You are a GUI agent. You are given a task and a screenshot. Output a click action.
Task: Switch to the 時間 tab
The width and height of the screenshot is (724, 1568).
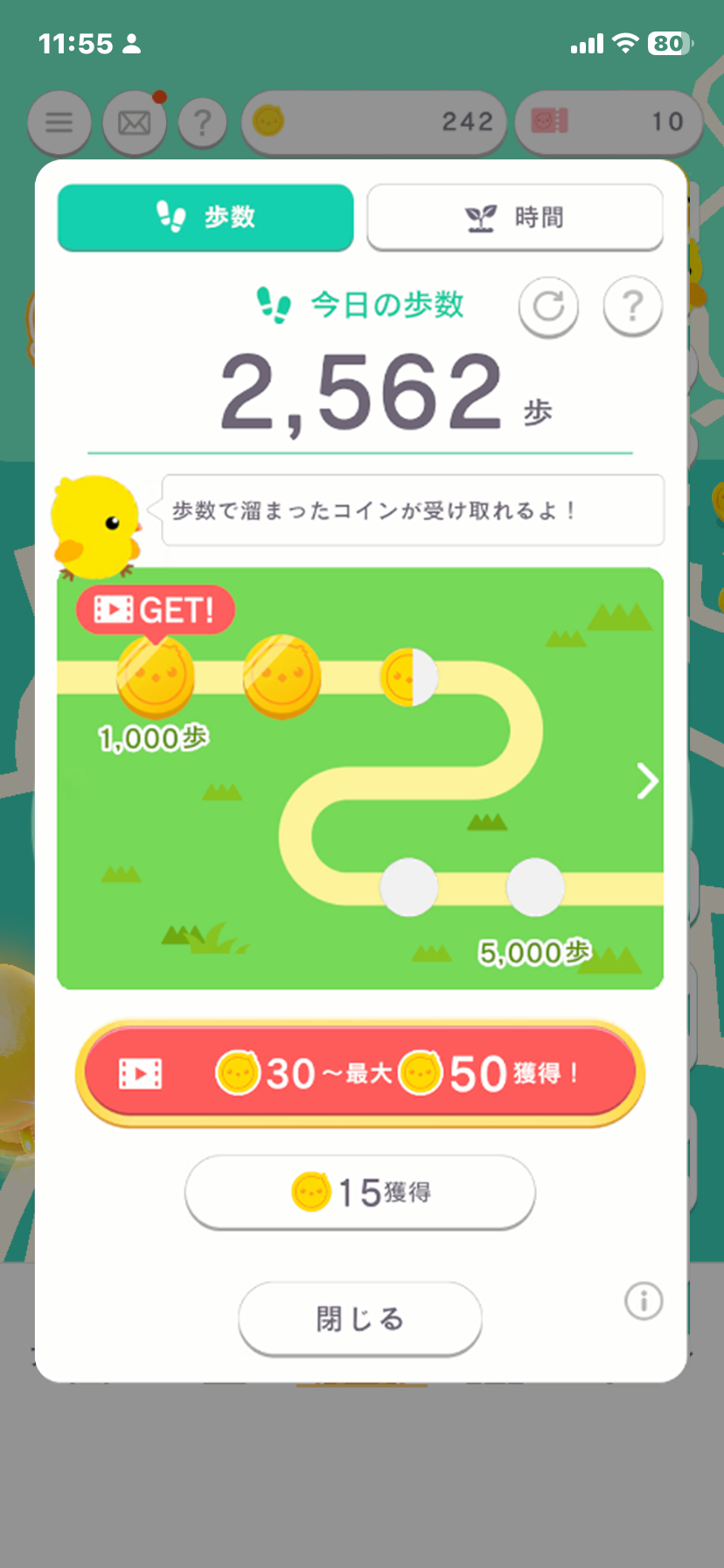coord(514,217)
